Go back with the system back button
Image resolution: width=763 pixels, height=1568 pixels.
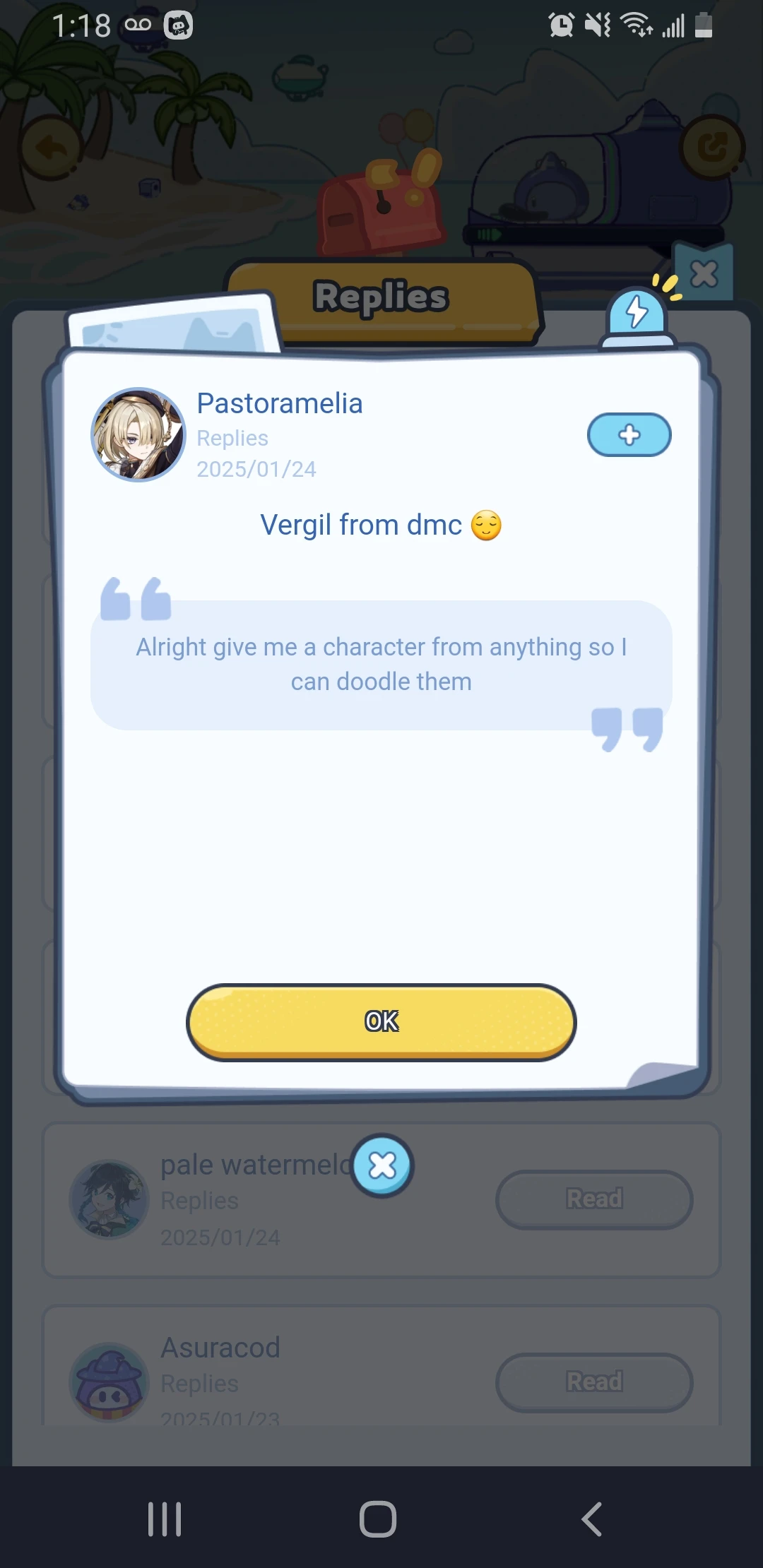pos(592,1519)
